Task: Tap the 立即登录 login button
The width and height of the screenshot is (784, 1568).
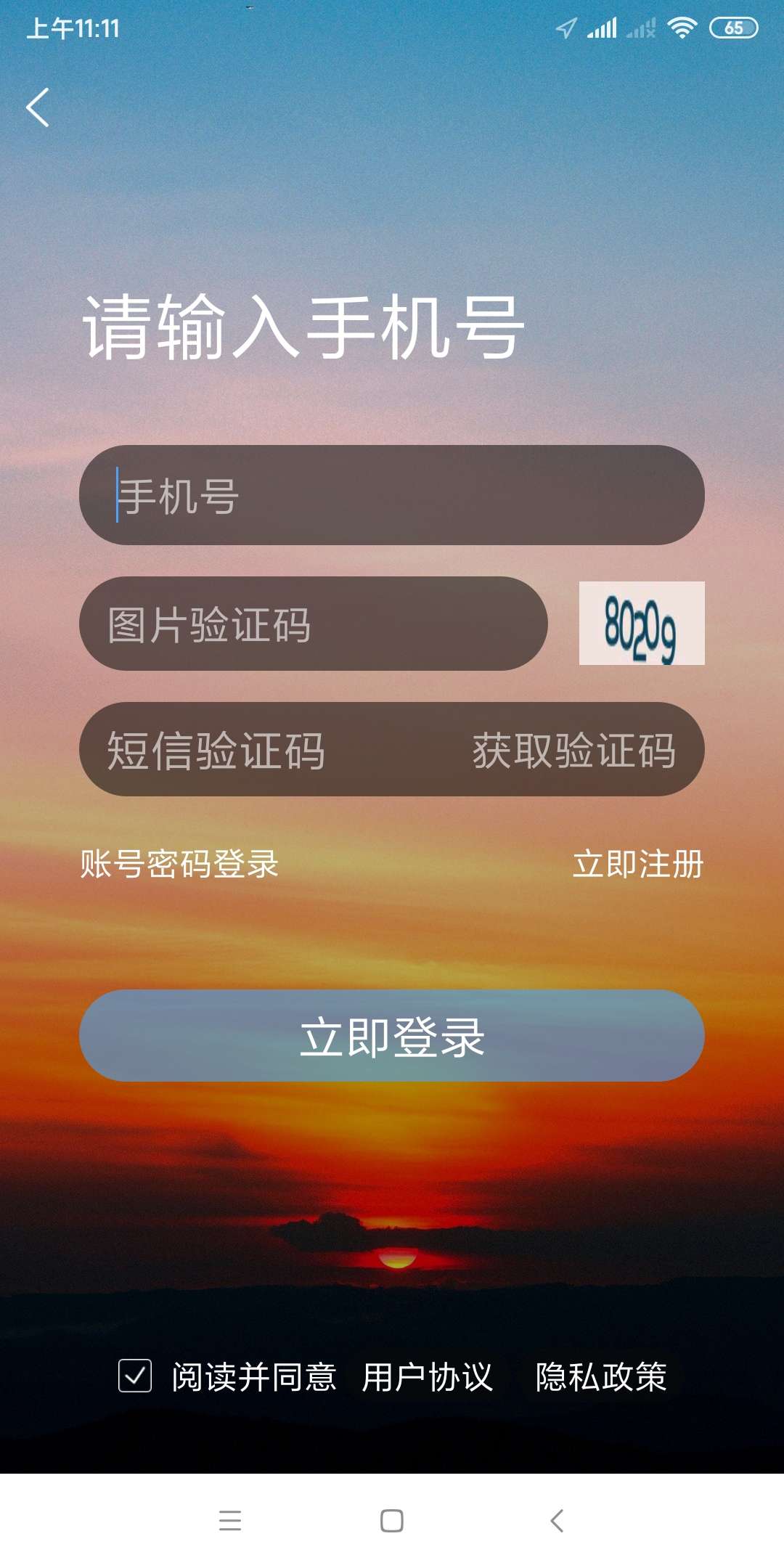Action: pyautogui.click(x=392, y=1036)
